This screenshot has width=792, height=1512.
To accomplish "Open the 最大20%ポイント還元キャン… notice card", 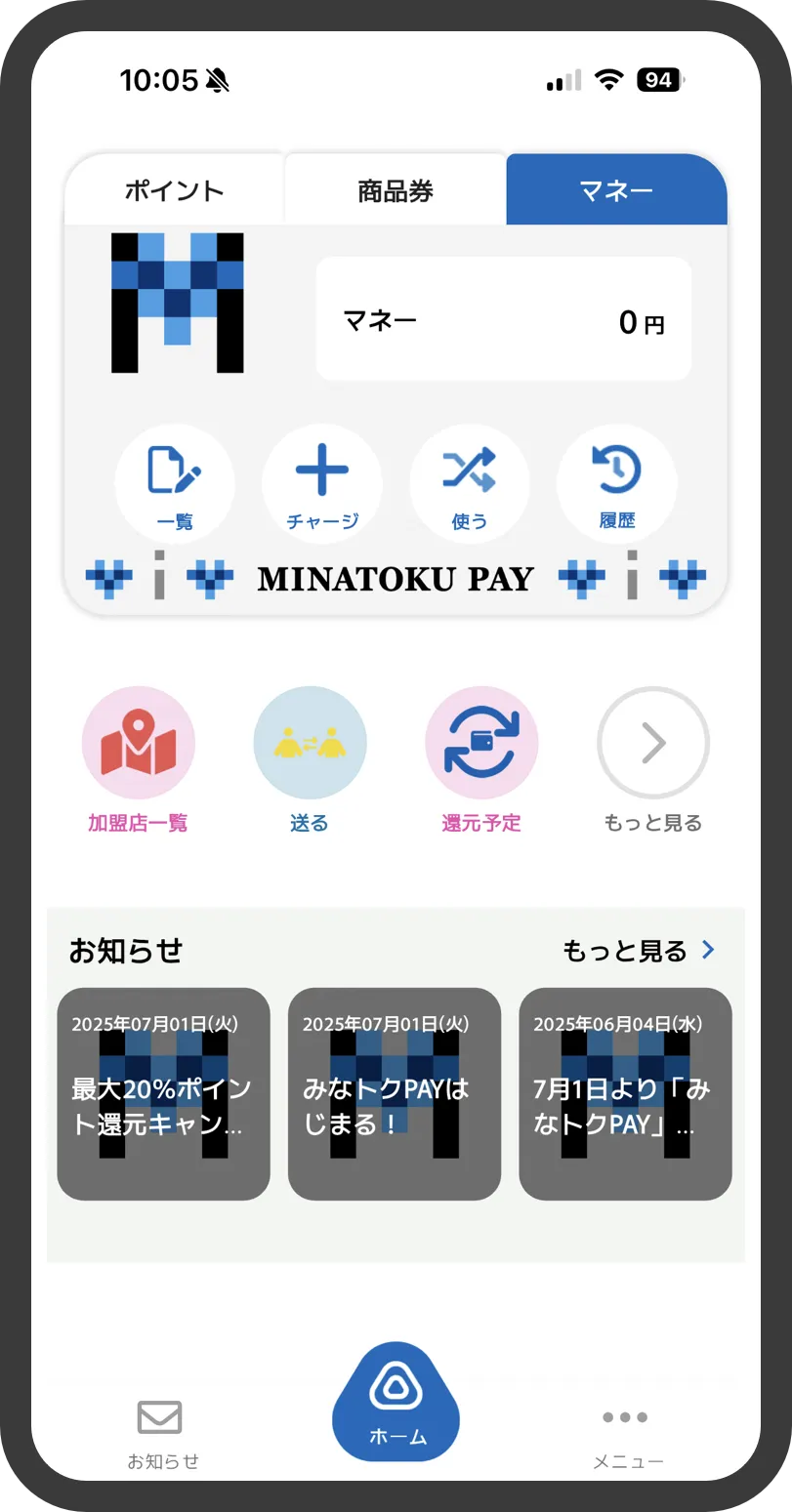I will (164, 1093).
